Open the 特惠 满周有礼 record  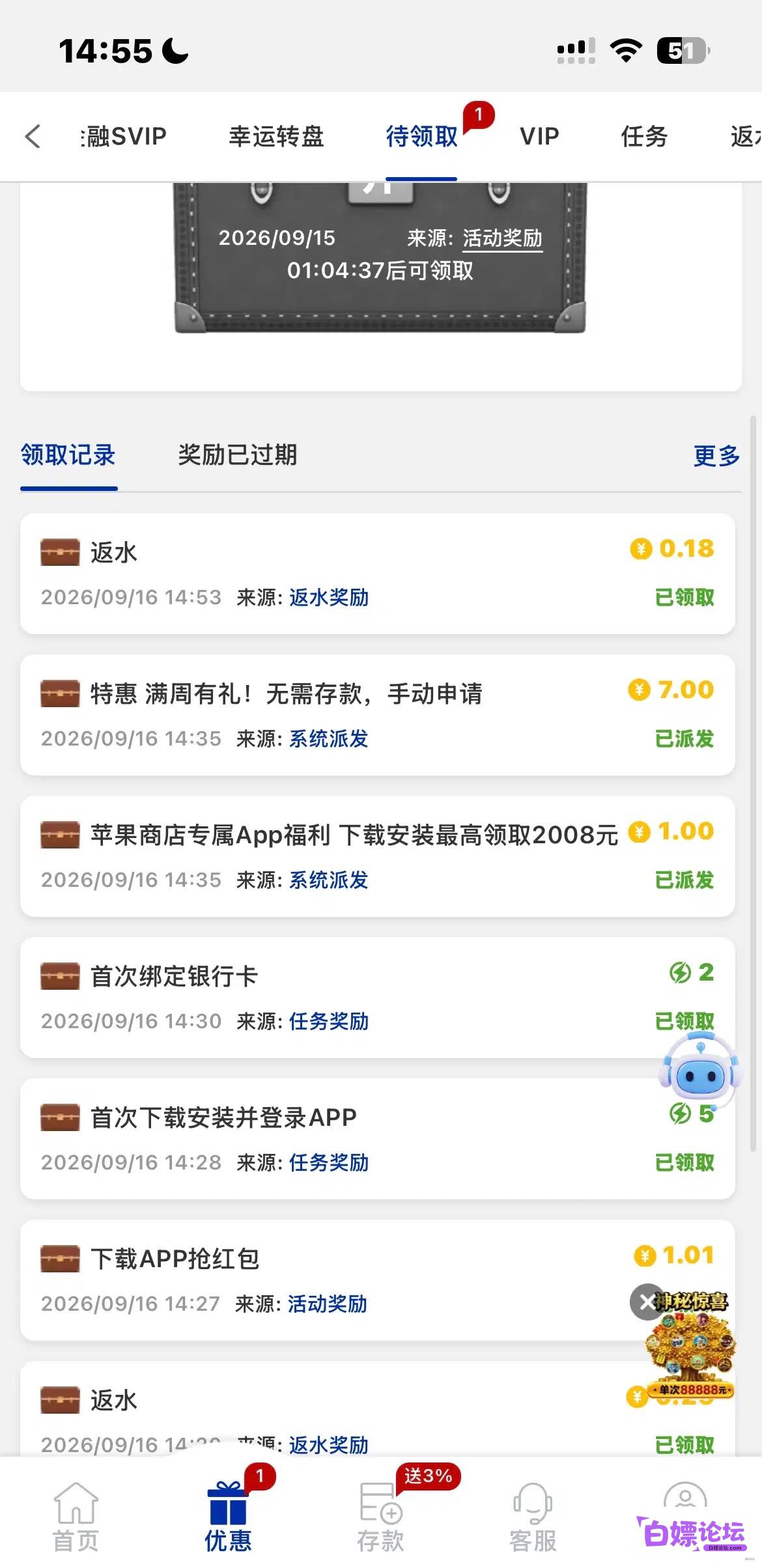(378, 715)
